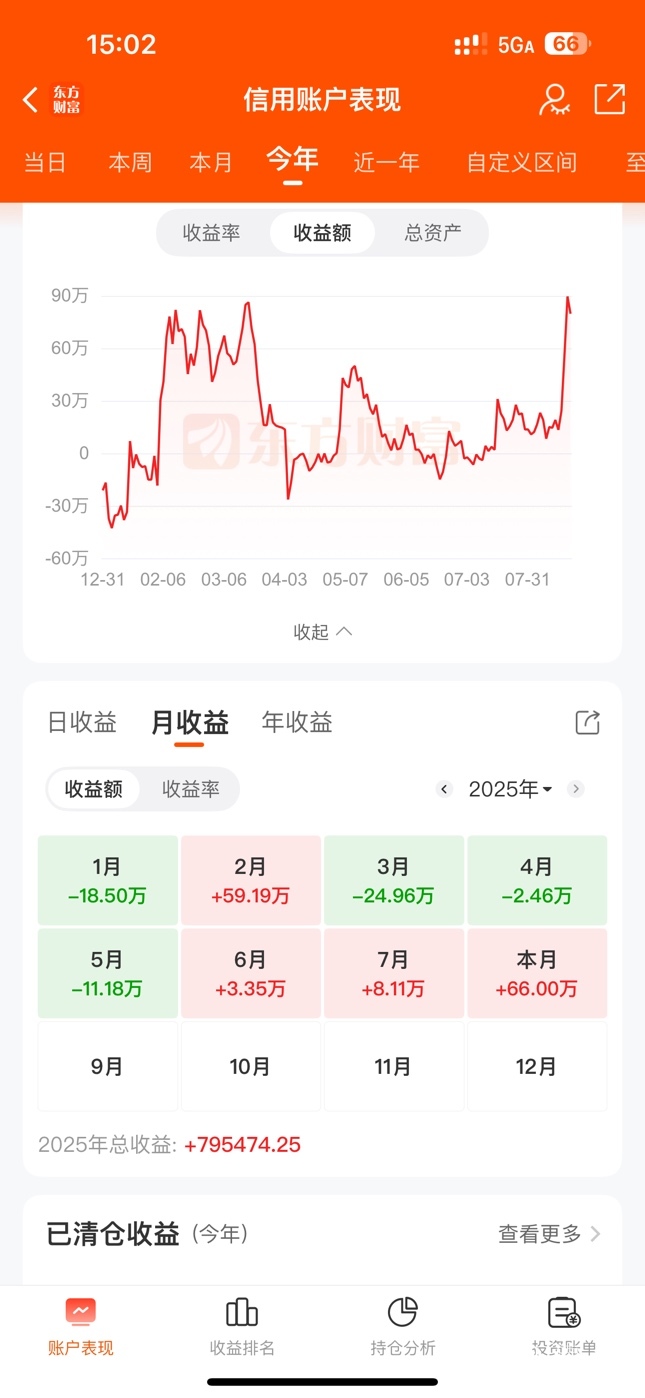
Task: Open the 持仓分析 bottom tab
Action: (402, 1326)
